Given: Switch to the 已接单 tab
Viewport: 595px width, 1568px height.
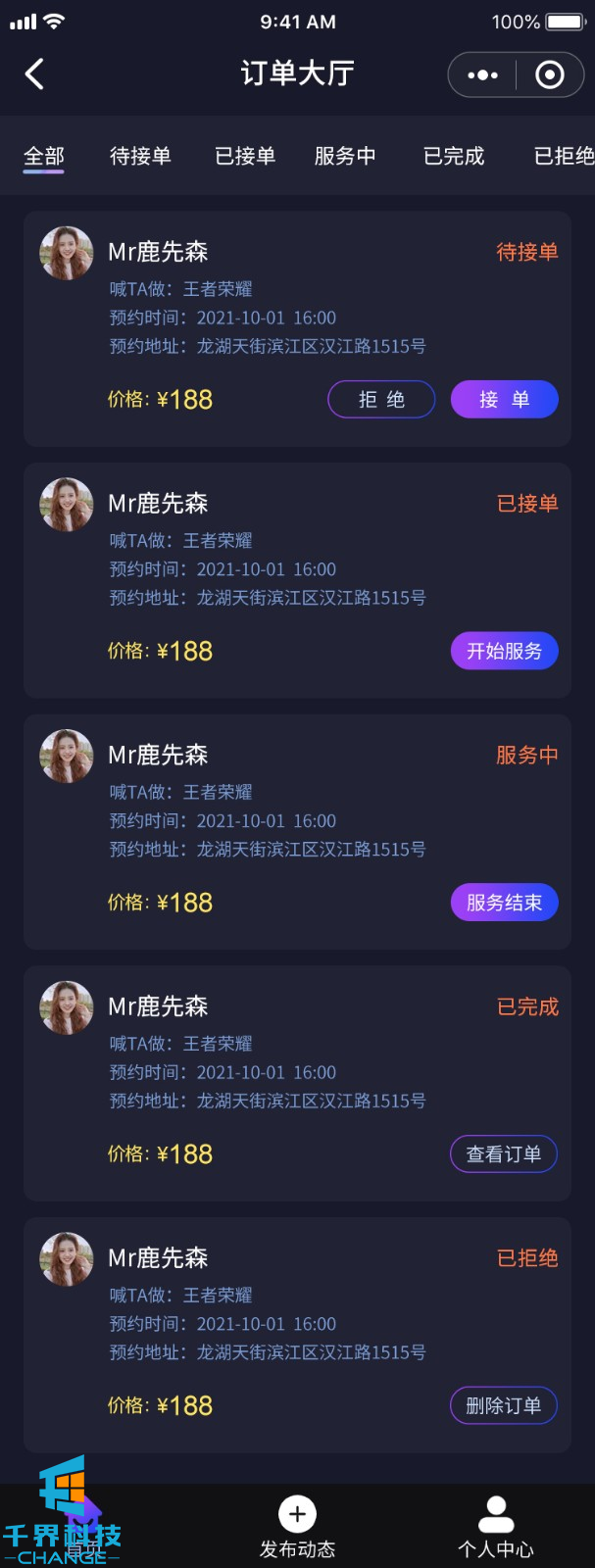Looking at the screenshot, I should [245, 156].
